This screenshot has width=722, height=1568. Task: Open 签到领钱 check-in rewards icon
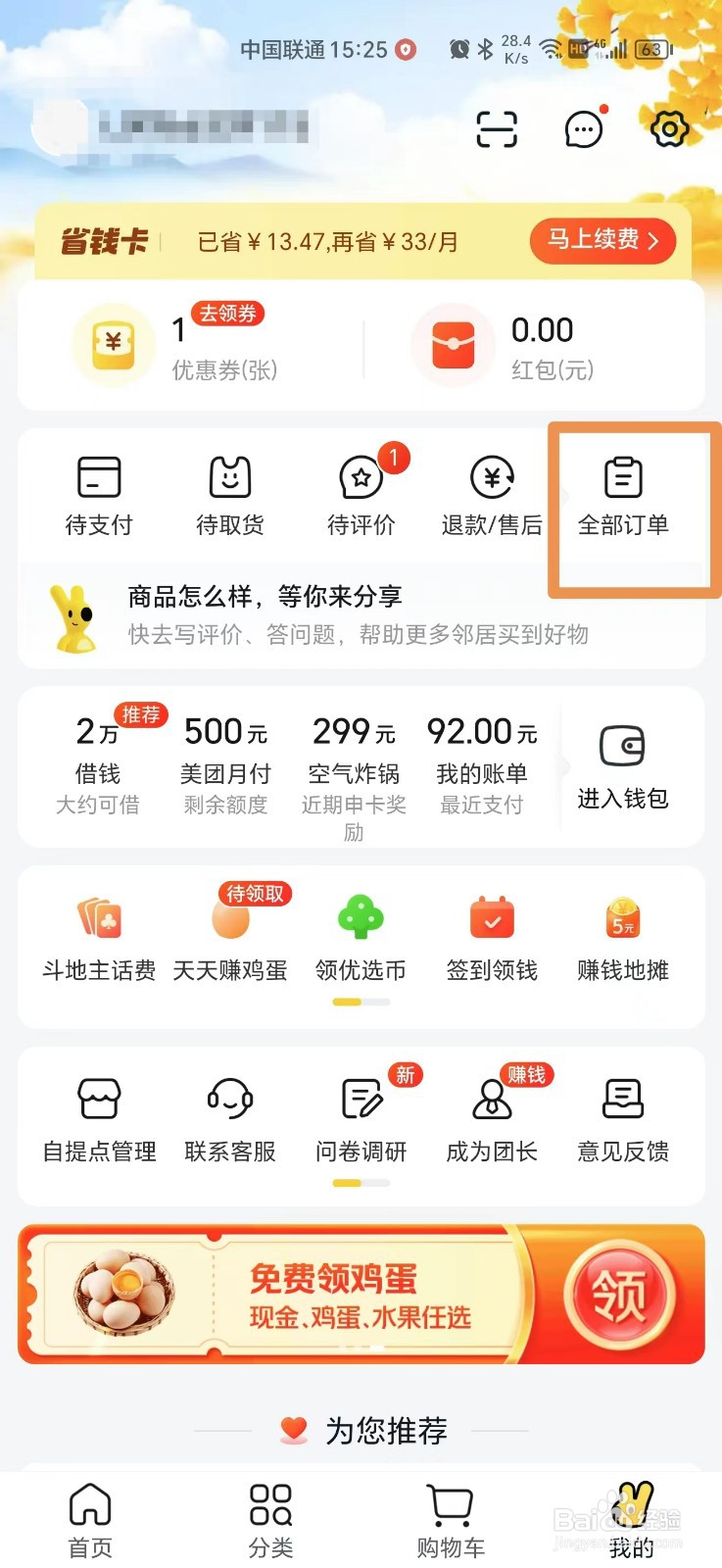pos(491,931)
